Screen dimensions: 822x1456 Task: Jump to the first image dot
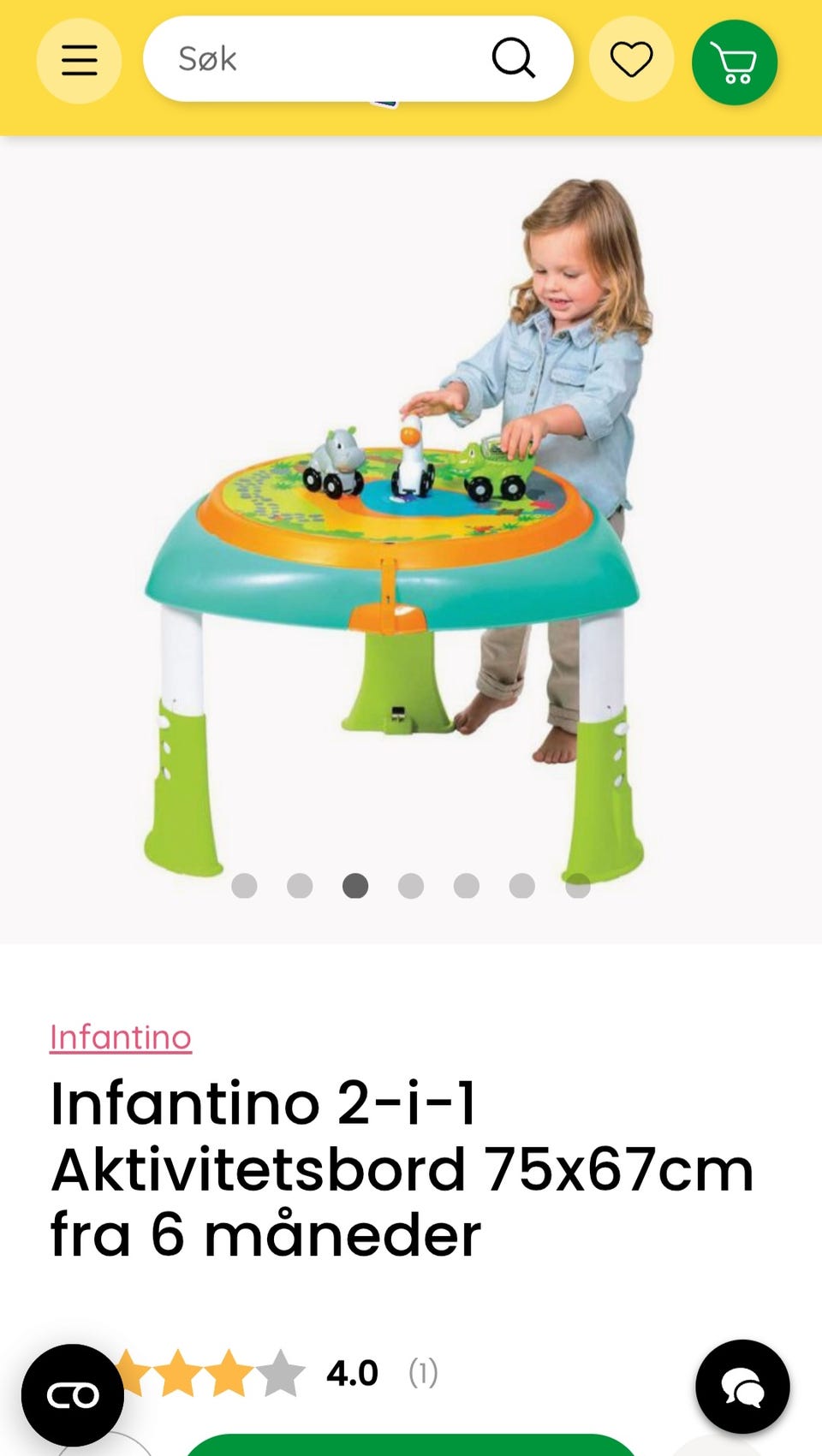(x=244, y=886)
